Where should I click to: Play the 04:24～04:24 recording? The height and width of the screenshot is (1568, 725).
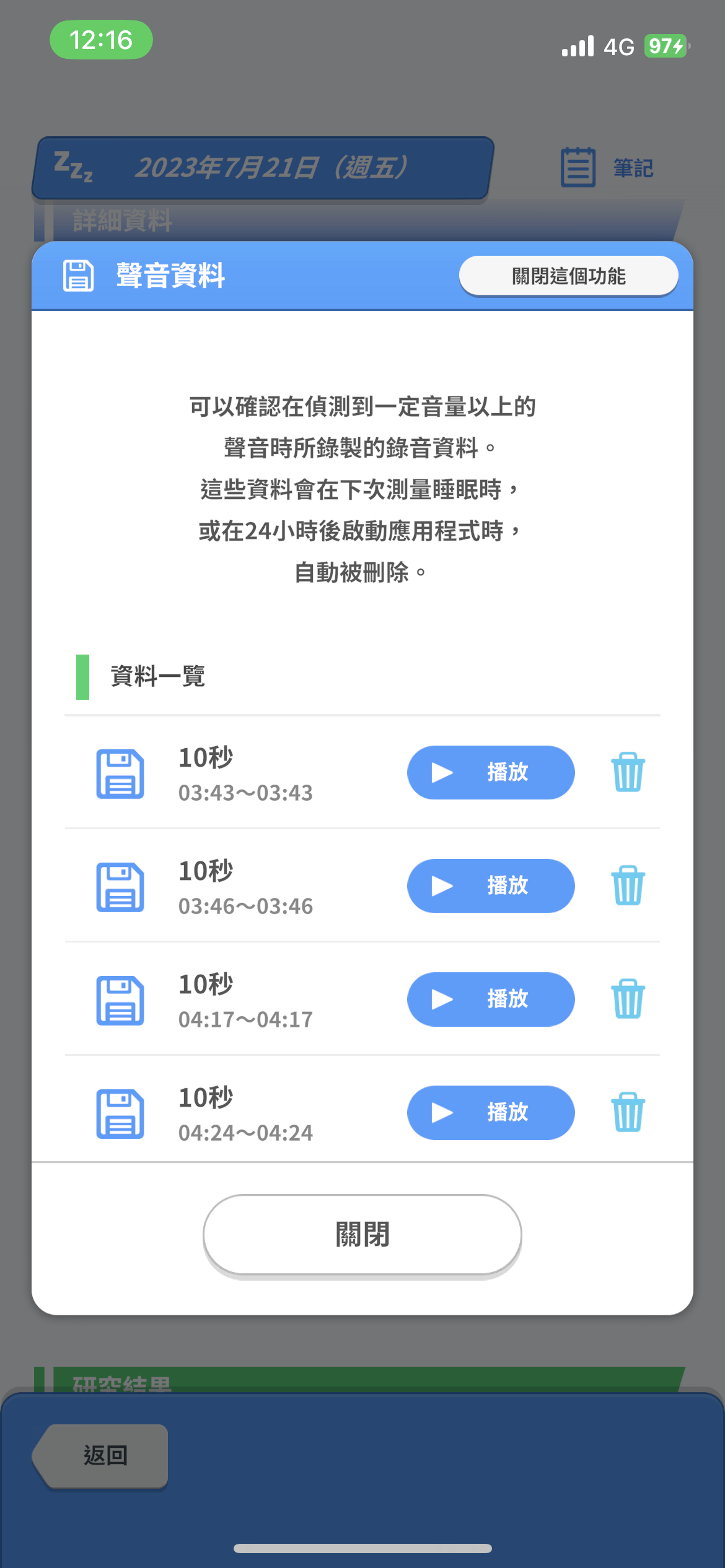[490, 1112]
